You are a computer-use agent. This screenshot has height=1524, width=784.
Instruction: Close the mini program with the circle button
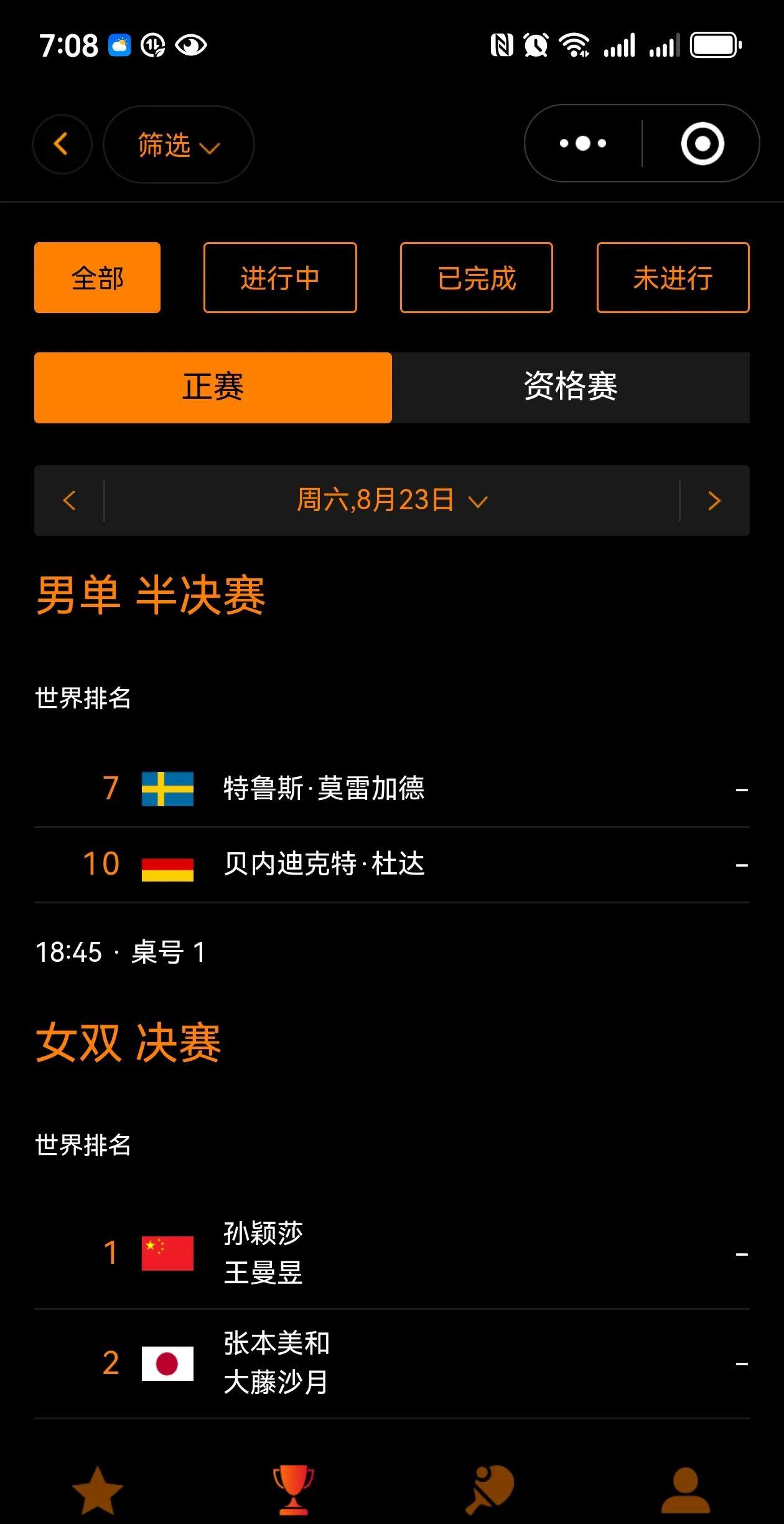pyautogui.click(x=702, y=144)
